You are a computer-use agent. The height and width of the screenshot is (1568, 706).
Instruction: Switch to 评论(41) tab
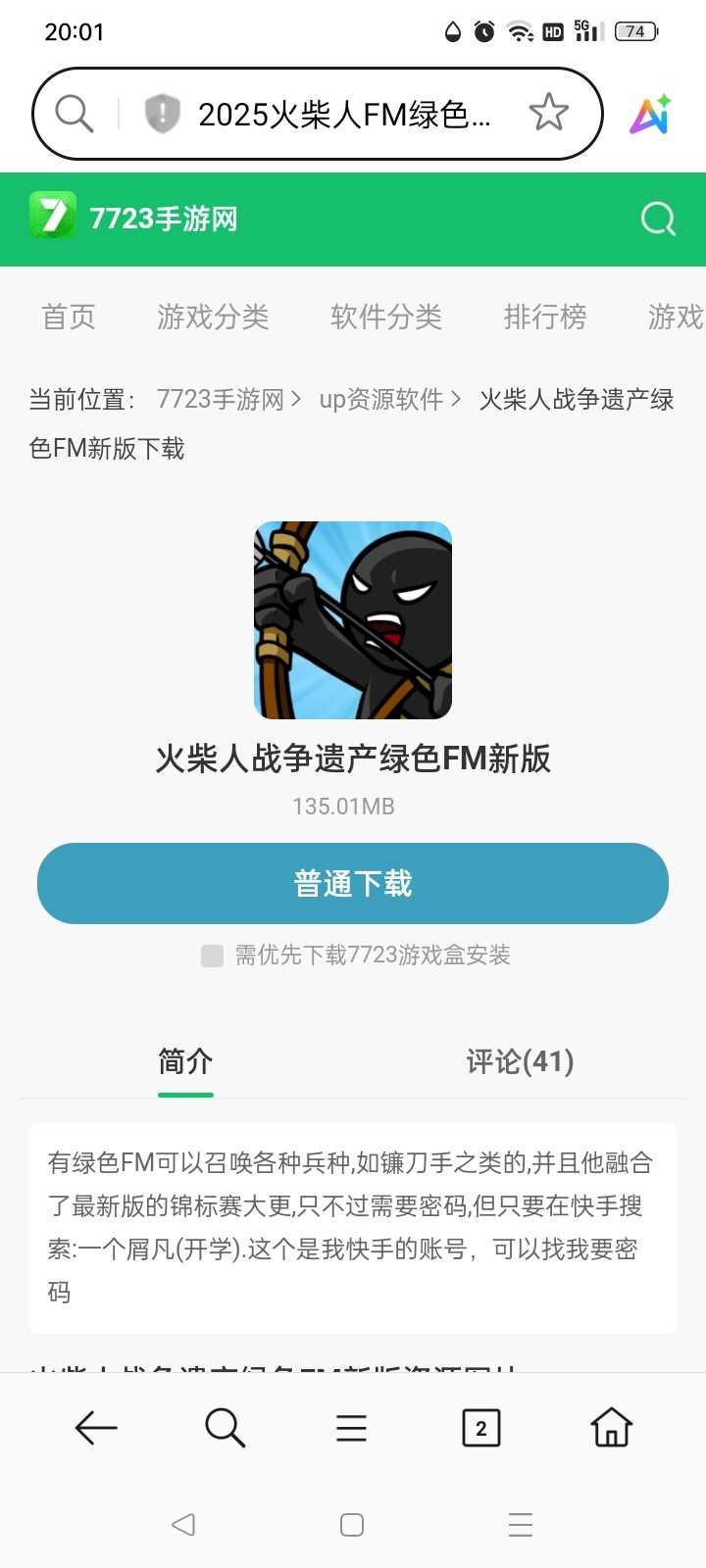coord(520,1061)
